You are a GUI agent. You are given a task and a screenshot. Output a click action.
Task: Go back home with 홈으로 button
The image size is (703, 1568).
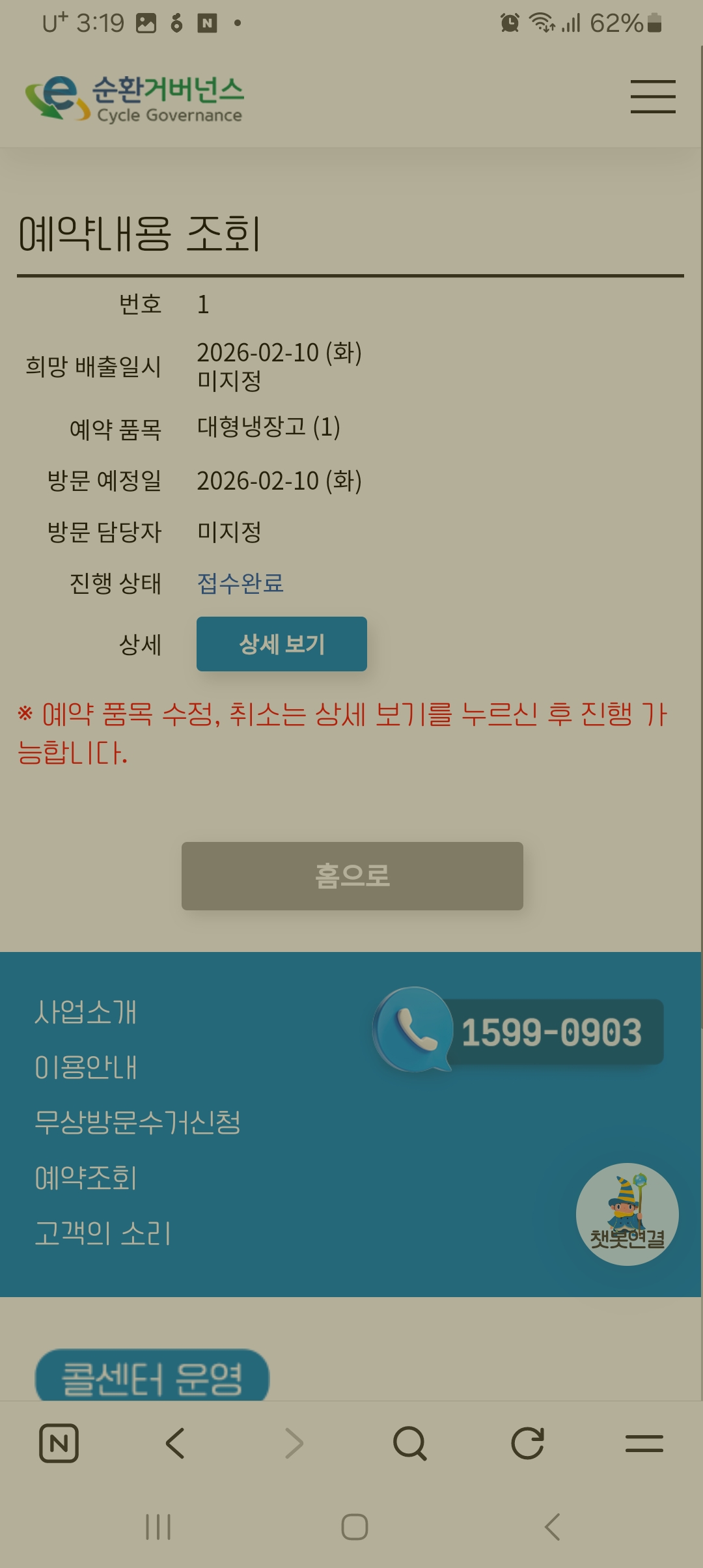pyautogui.click(x=352, y=876)
